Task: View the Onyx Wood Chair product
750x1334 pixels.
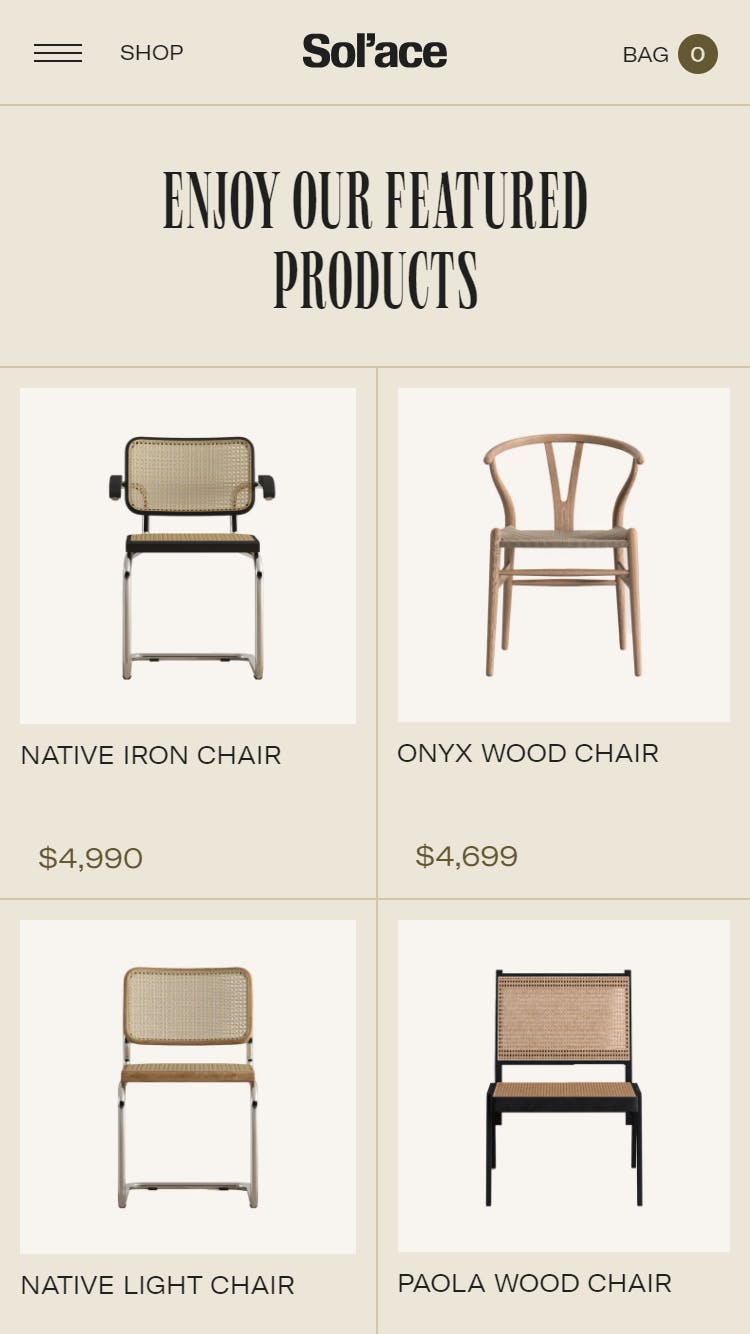Action: 564,555
